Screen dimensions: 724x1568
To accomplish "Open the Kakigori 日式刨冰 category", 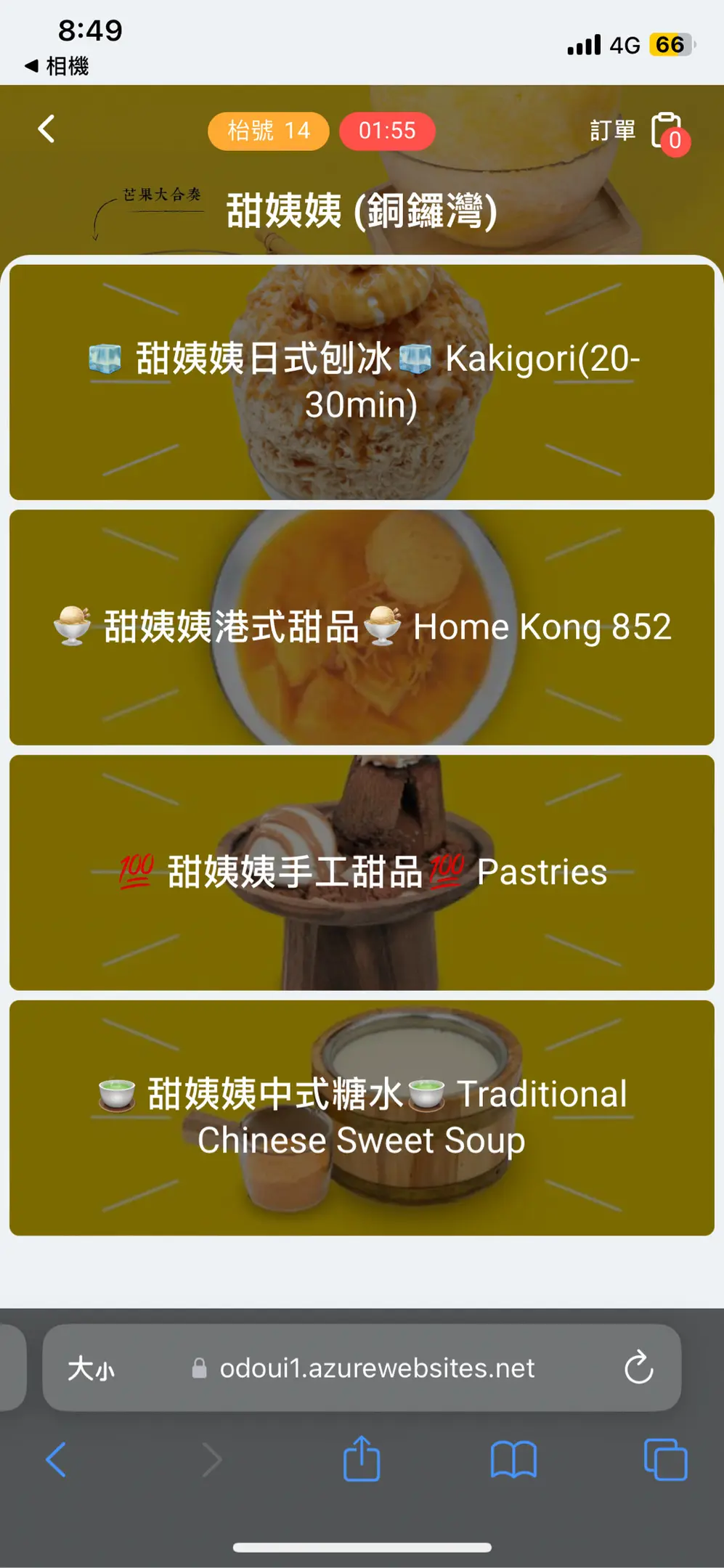I will (362, 382).
